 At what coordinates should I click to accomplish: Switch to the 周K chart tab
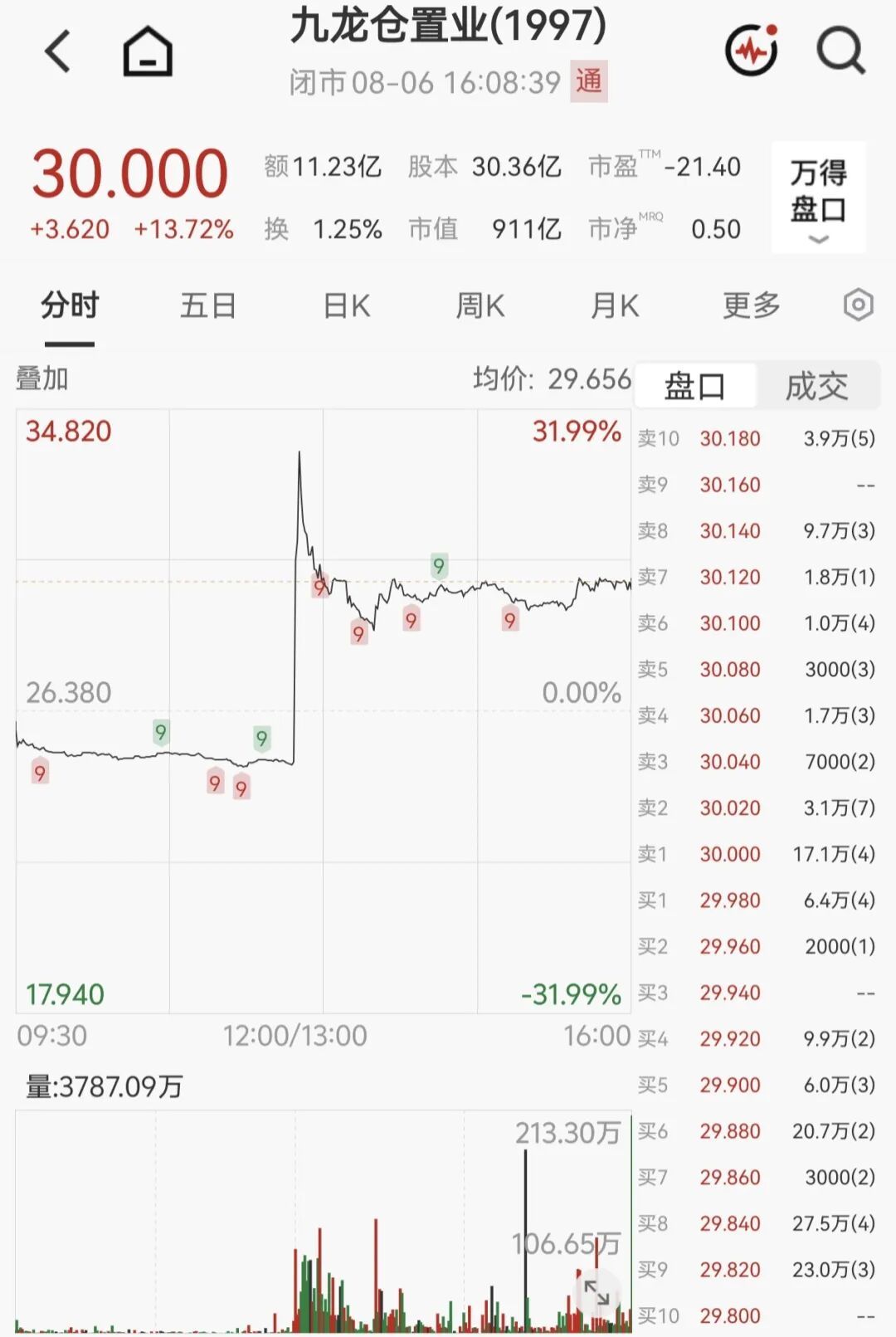(x=480, y=306)
